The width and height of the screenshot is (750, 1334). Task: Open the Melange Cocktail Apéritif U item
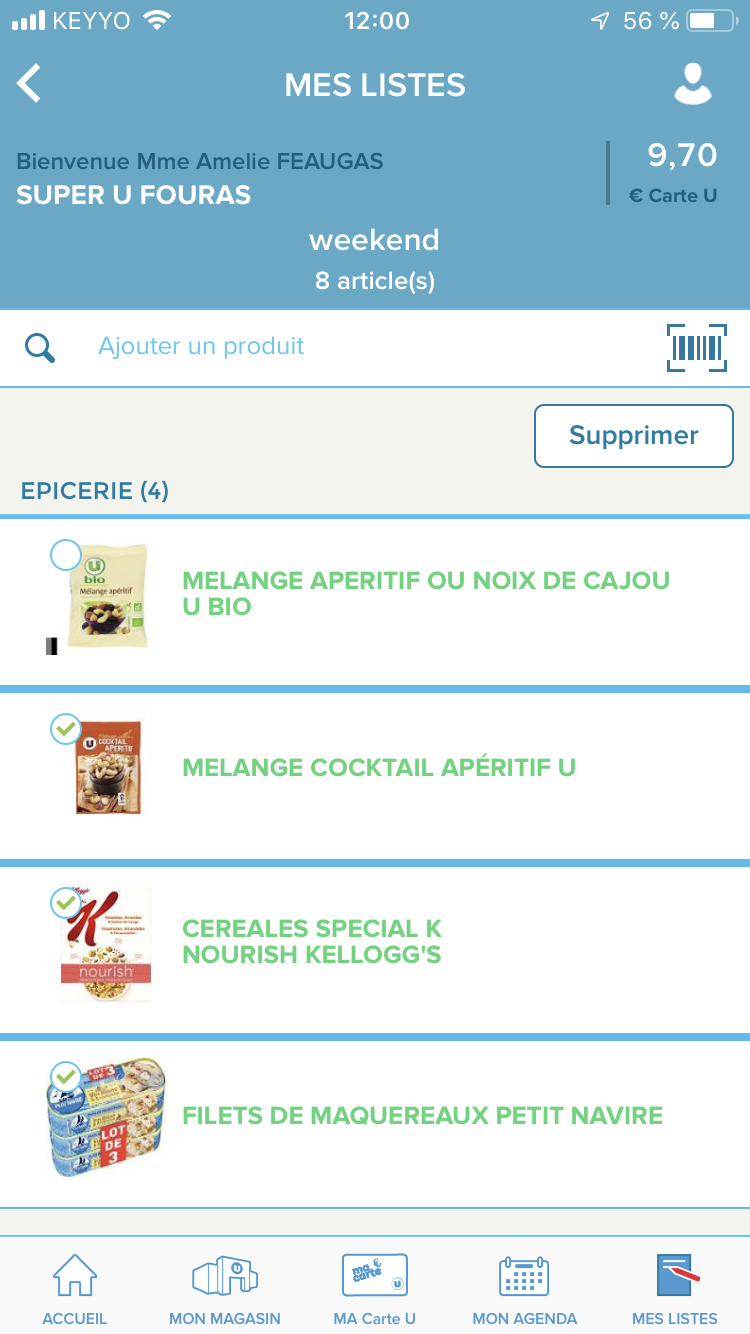click(375, 776)
